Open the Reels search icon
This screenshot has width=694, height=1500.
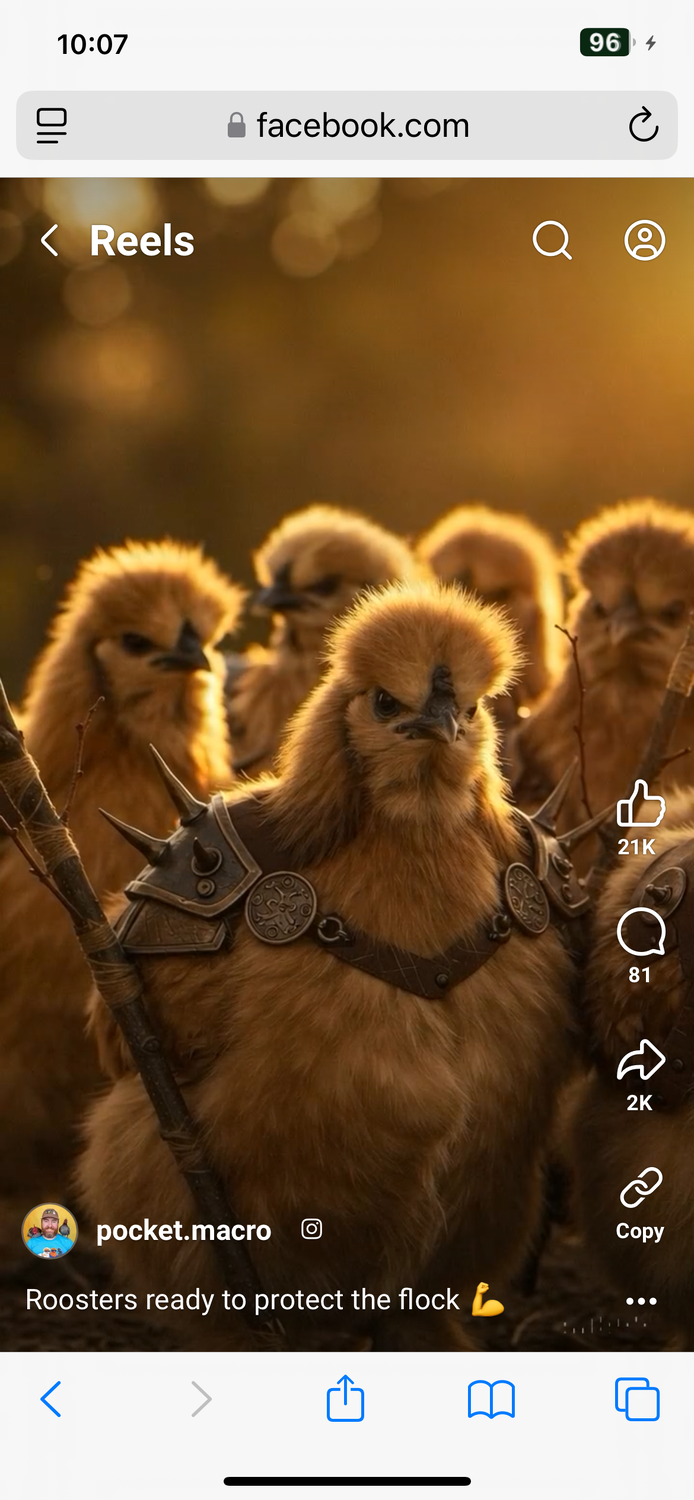coord(552,241)
